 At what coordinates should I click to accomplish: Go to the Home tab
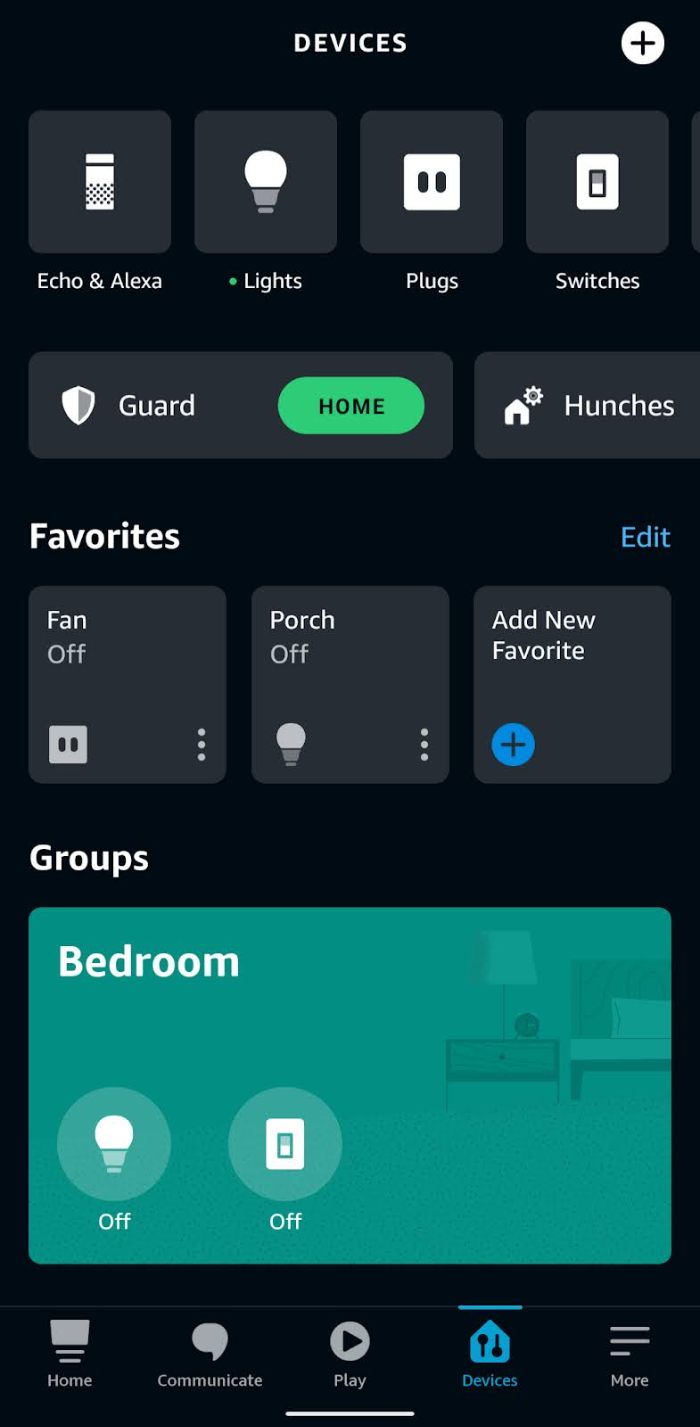[x=70, y=1355]
